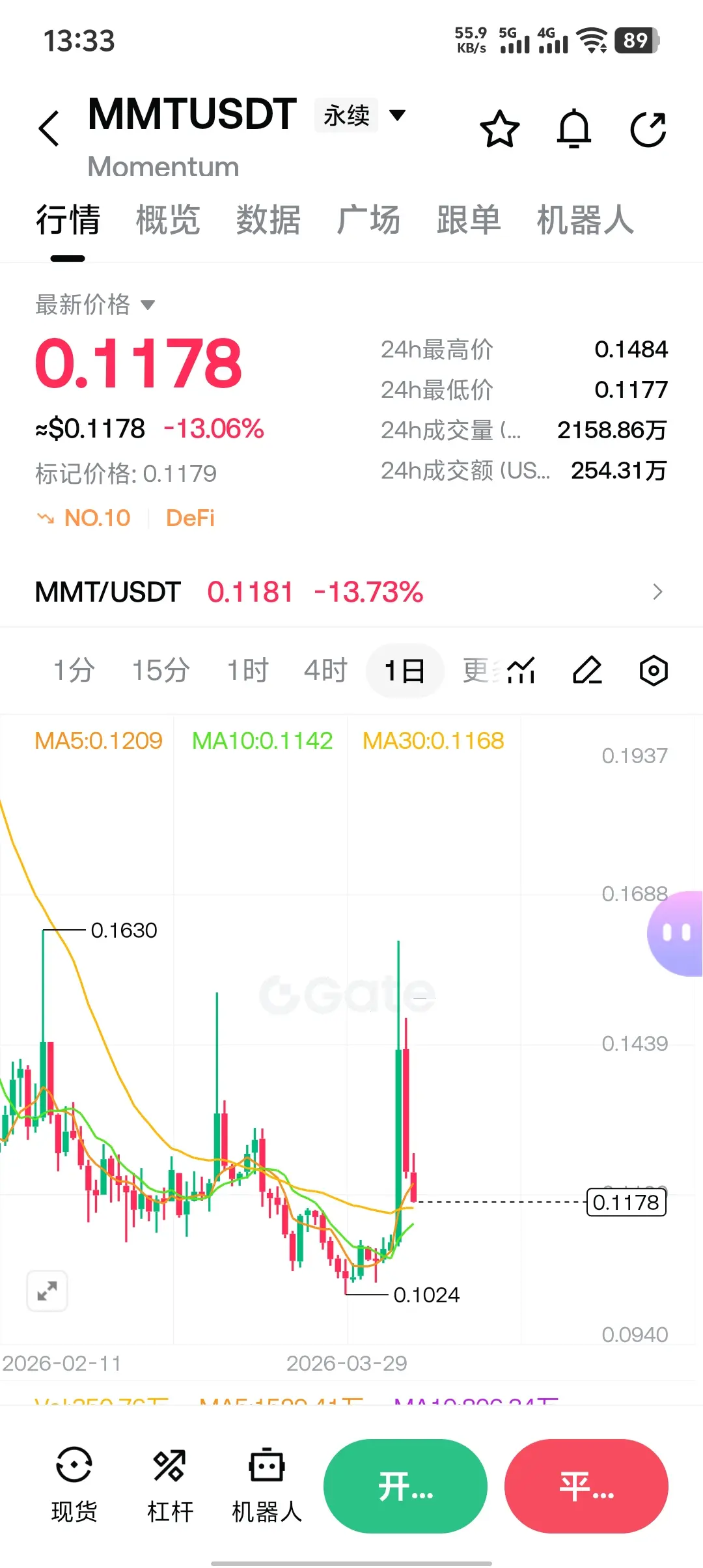
Task: Open the chart drawing pencil tool
Action: (x=587, y=670)
